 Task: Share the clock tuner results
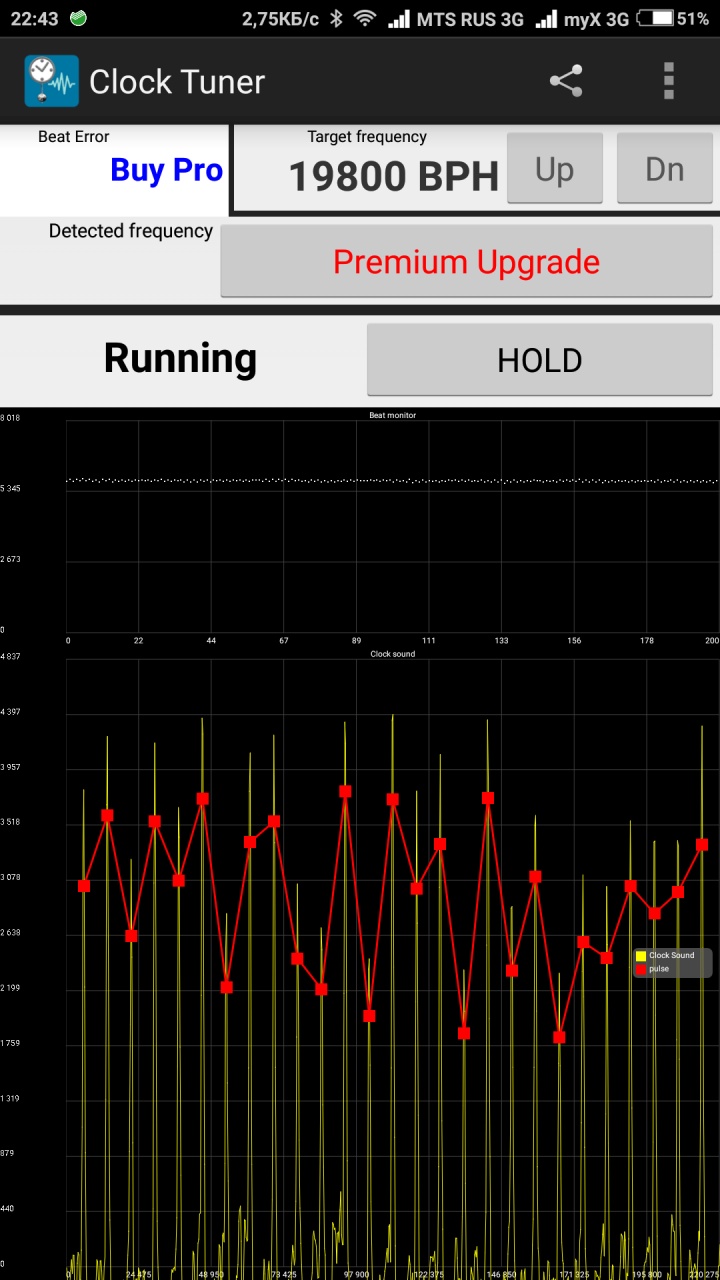[566, 81]
